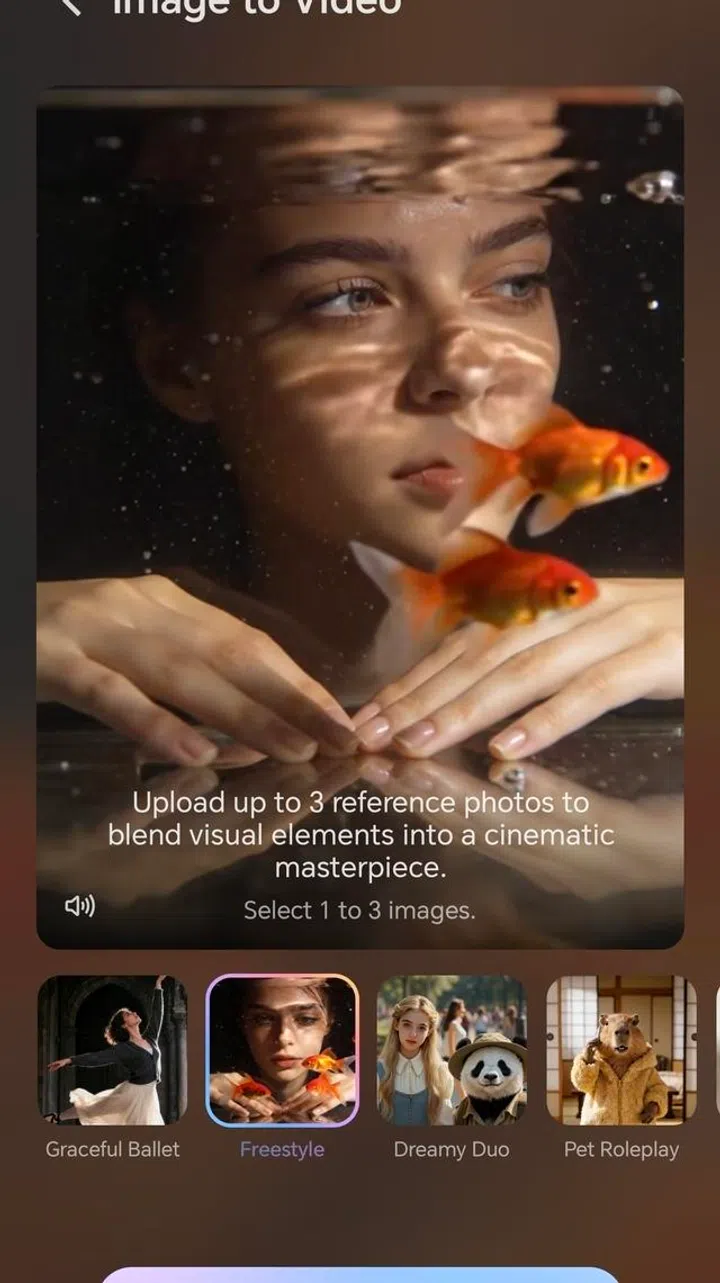Tap the Select 1 to 3 images text
The height and width of the screenshot is (1283, 720).
359,909
